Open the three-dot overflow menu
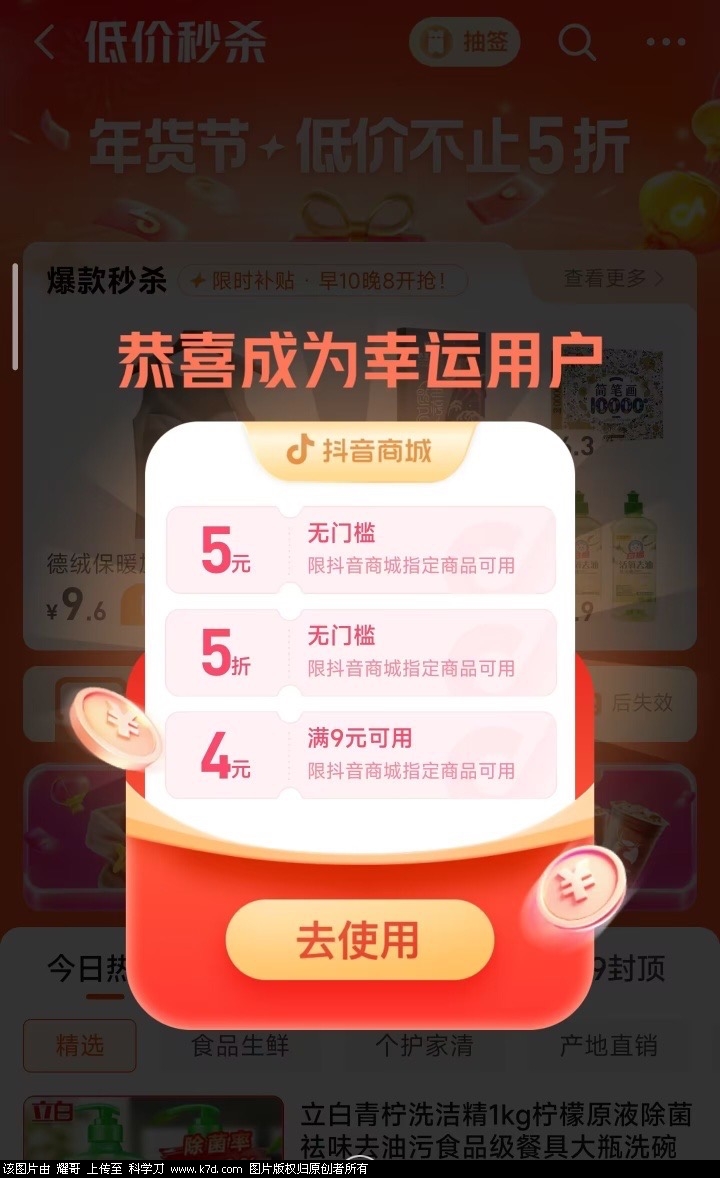The width and height of the screenshot is (720, 1178). coord(666,43)
